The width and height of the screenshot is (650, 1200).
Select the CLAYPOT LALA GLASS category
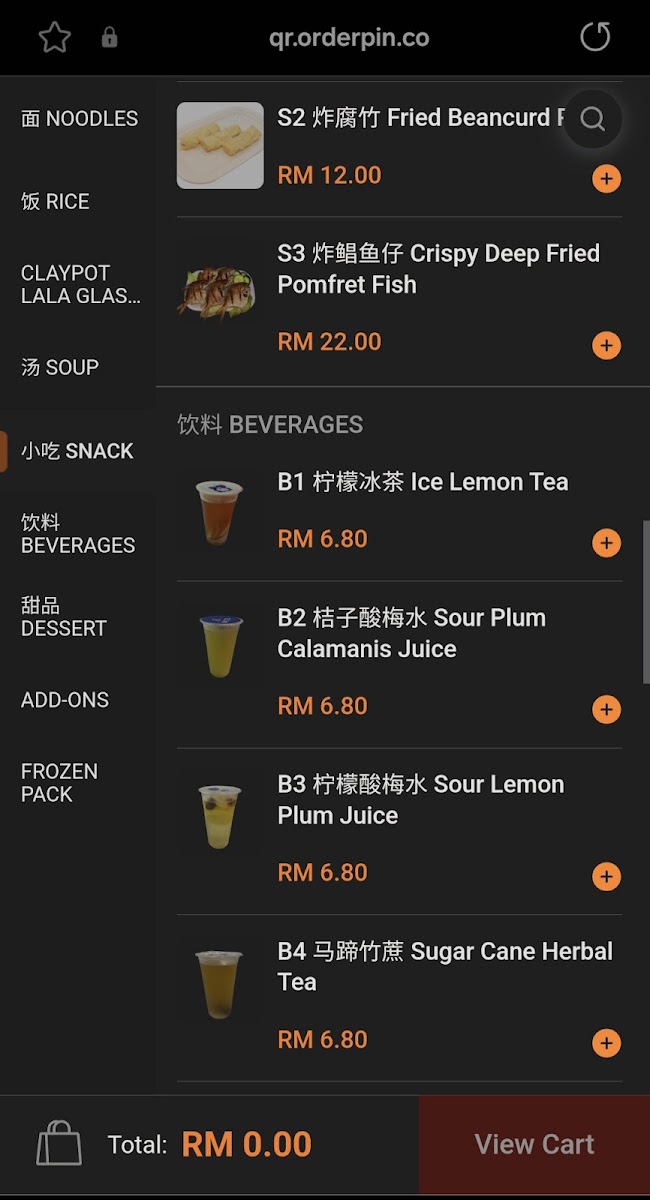[80, 284]
